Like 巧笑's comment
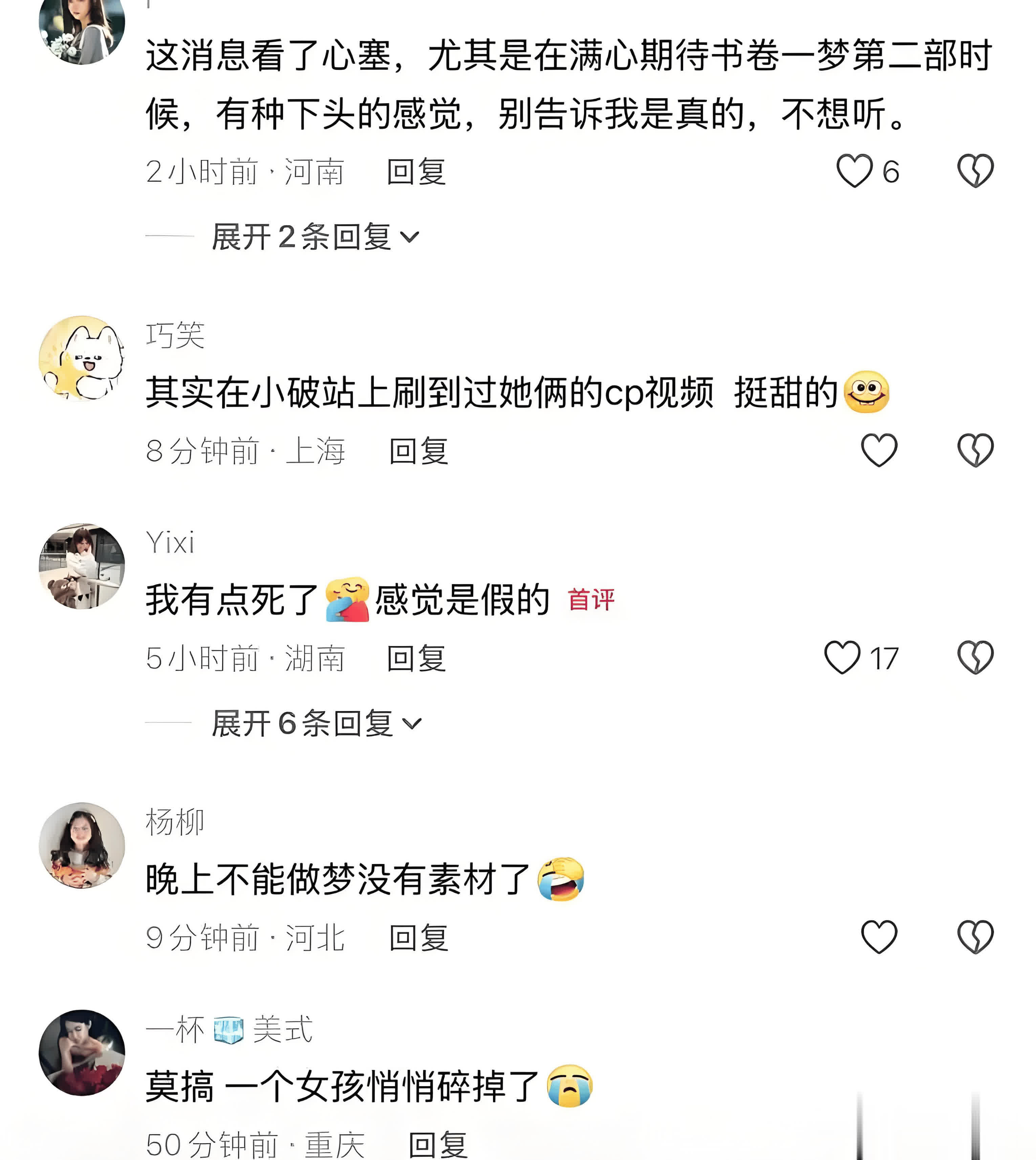The image size is (1036, 1160). pos(879,450)
